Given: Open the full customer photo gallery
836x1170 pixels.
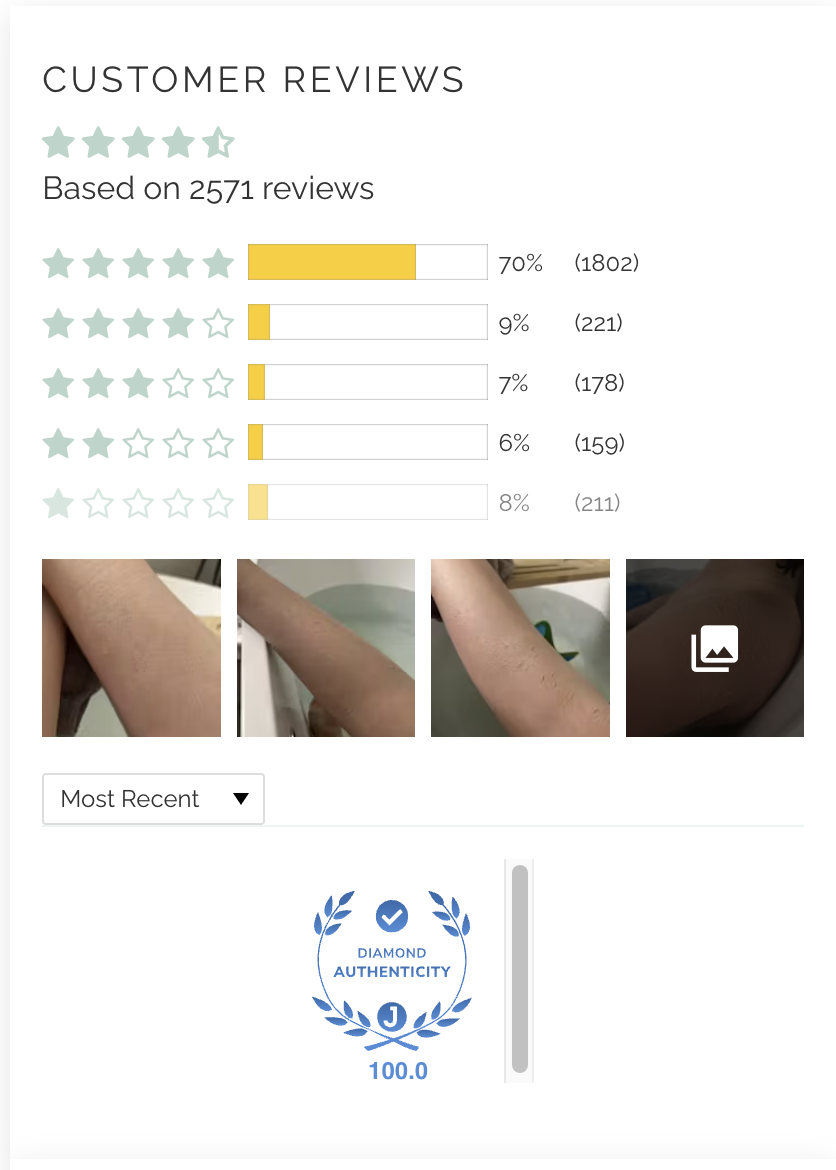Looking at the screenshot, I should point(715,648).
